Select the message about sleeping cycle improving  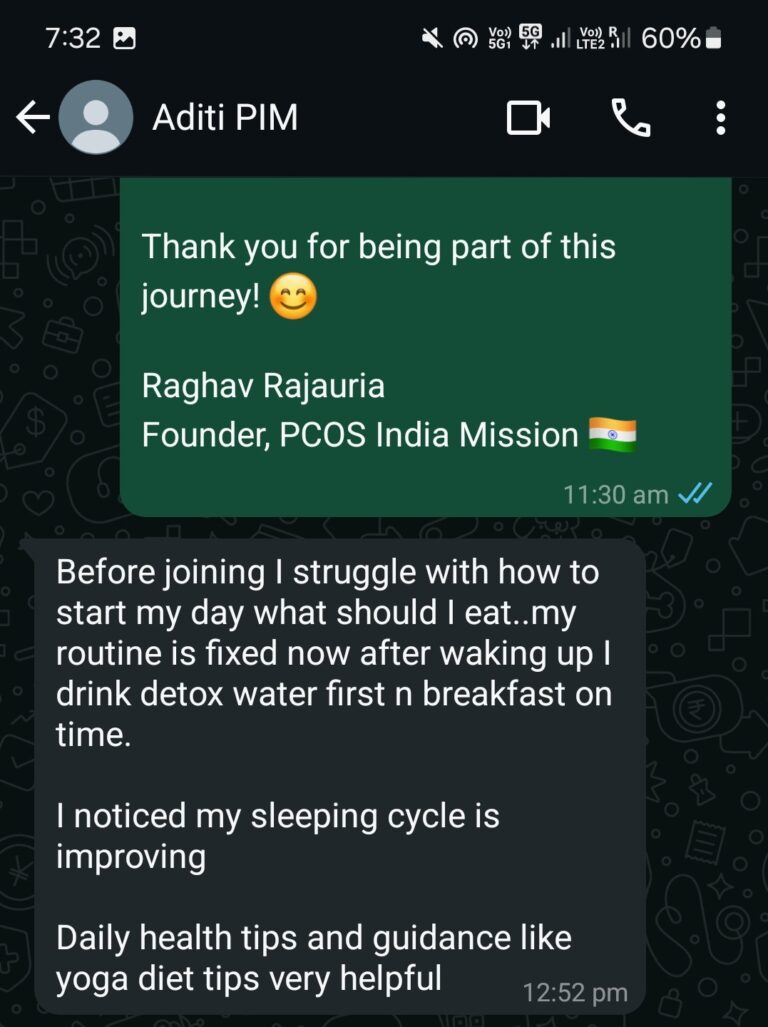coord(276,836)
